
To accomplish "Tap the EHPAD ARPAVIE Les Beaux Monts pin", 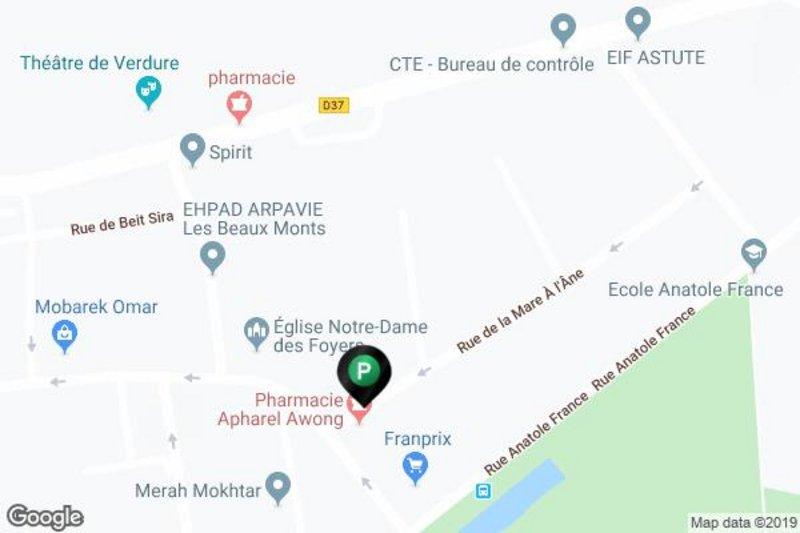I will [211, 257].
